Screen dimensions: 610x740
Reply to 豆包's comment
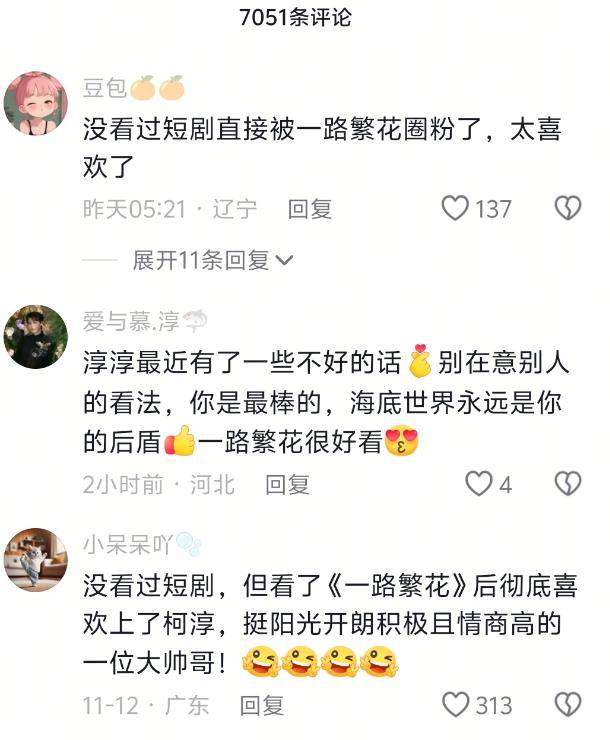310,209
